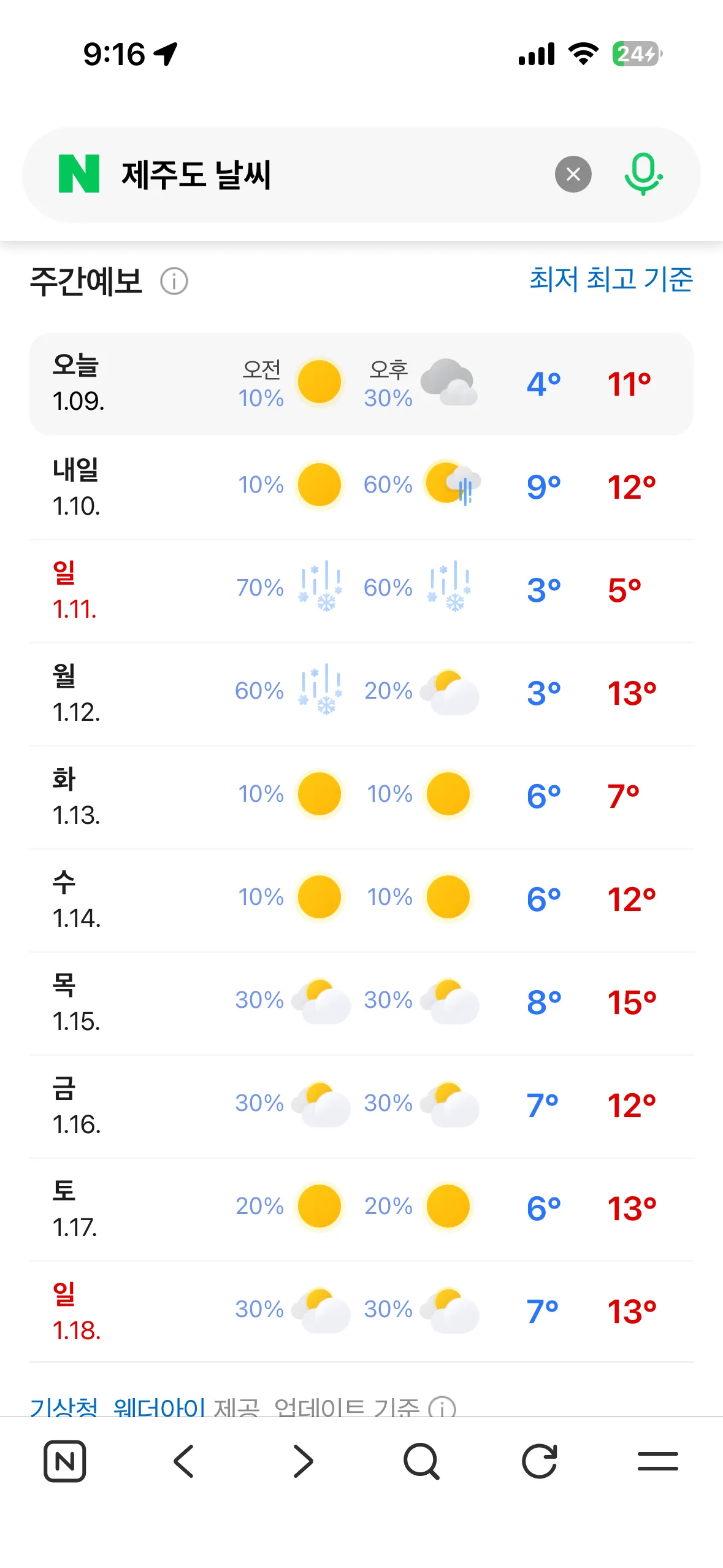Tap the 최저 최고 기준 link

point(611,280)
